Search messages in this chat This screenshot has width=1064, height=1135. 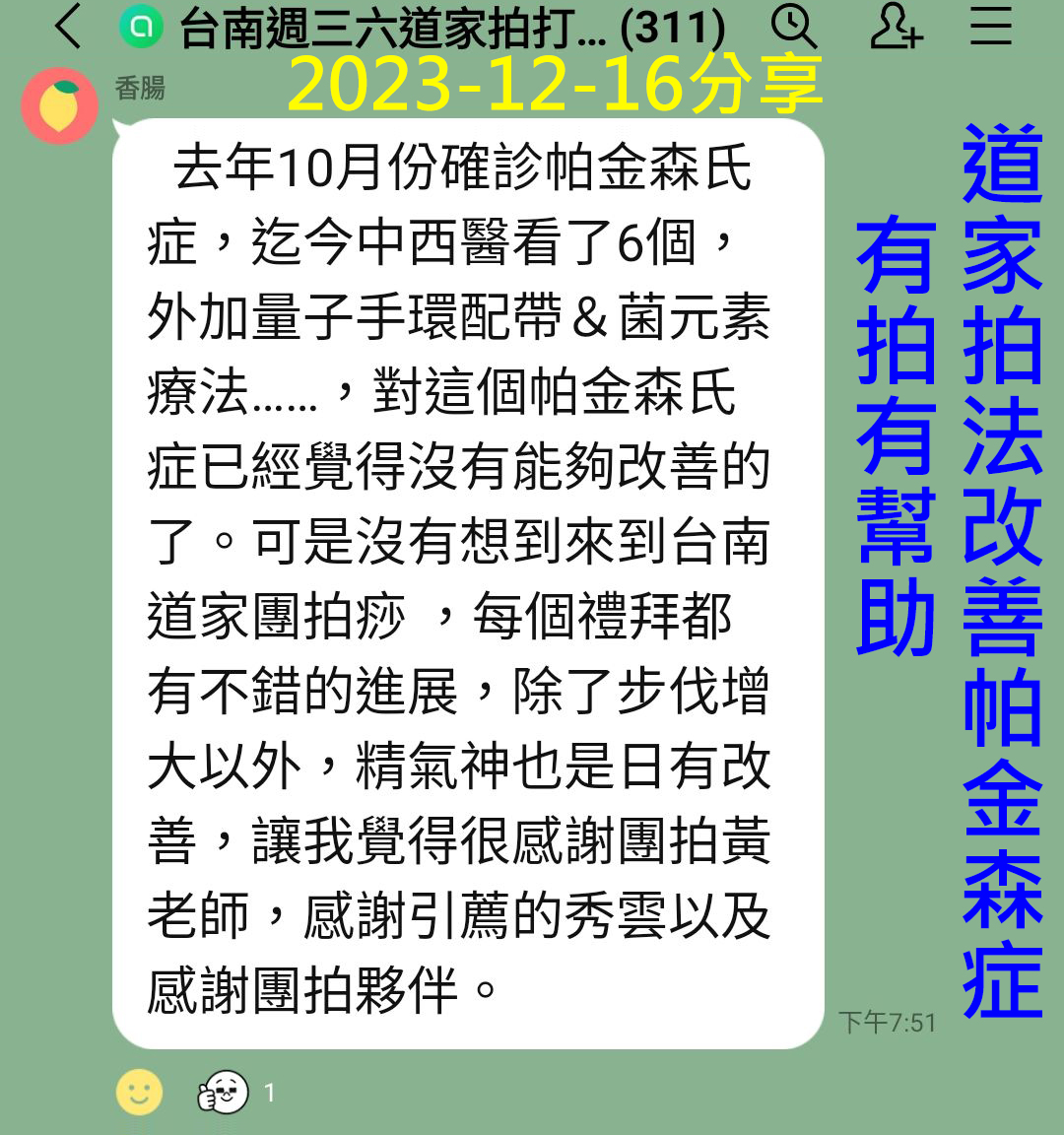(x=793, y=27)
